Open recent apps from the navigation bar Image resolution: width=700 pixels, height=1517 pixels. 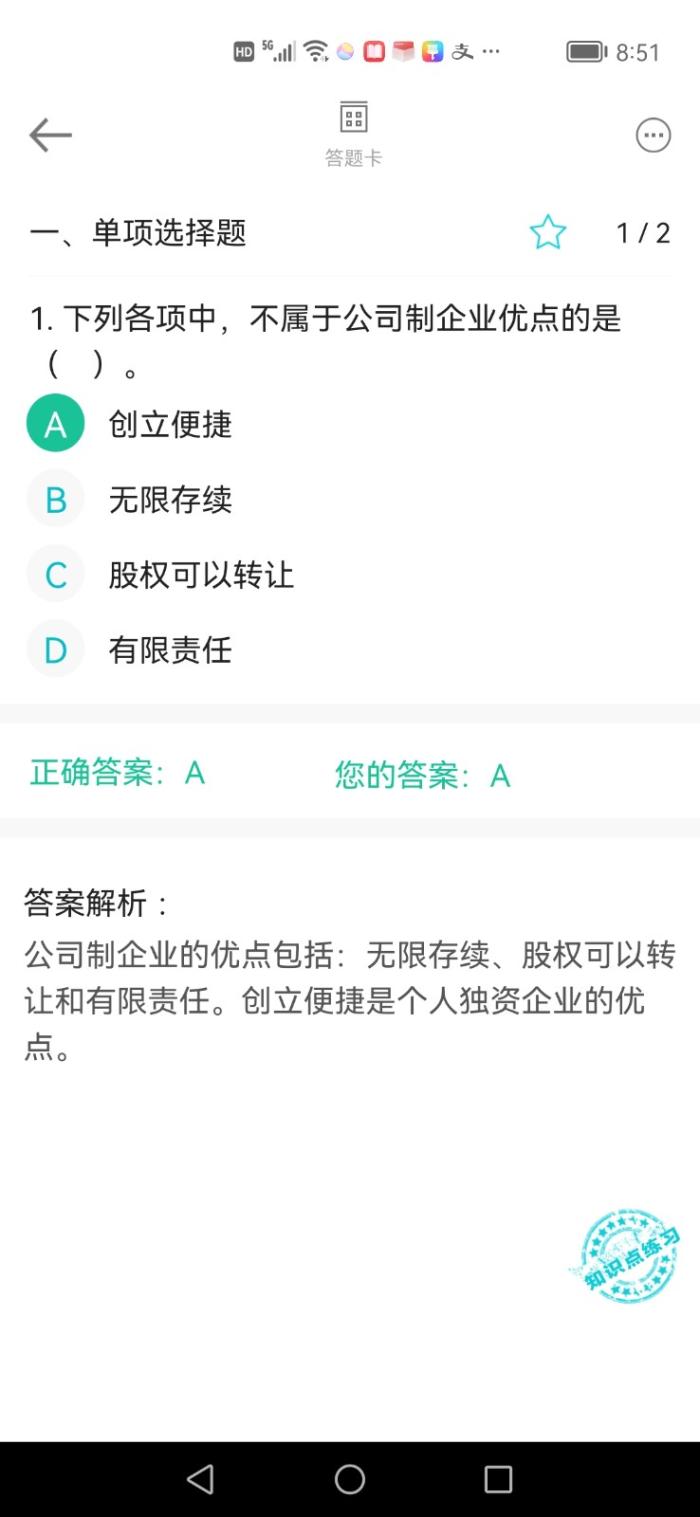point(498,1479)
